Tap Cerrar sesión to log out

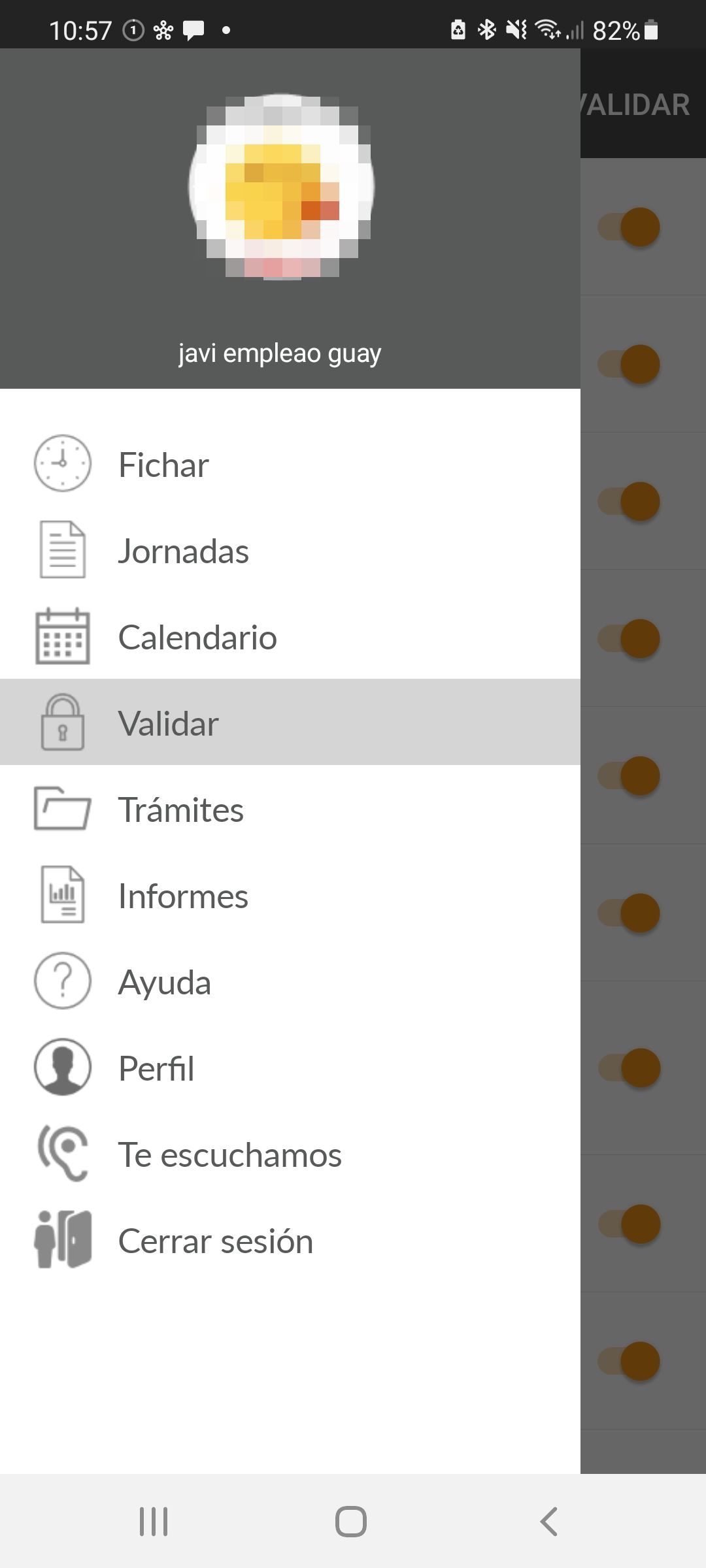click(215, 1241)
